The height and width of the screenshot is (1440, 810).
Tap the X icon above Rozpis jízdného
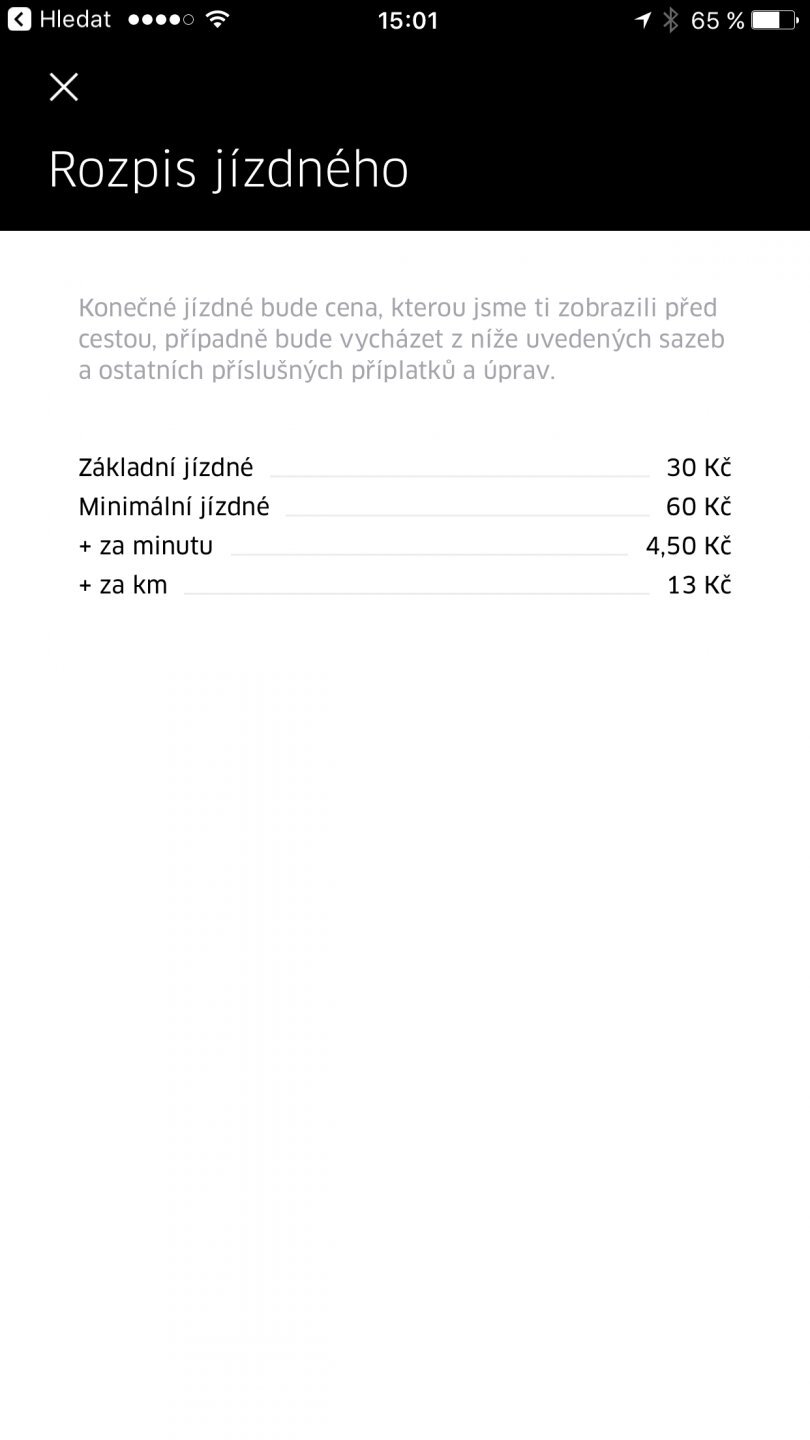(63, 87)
